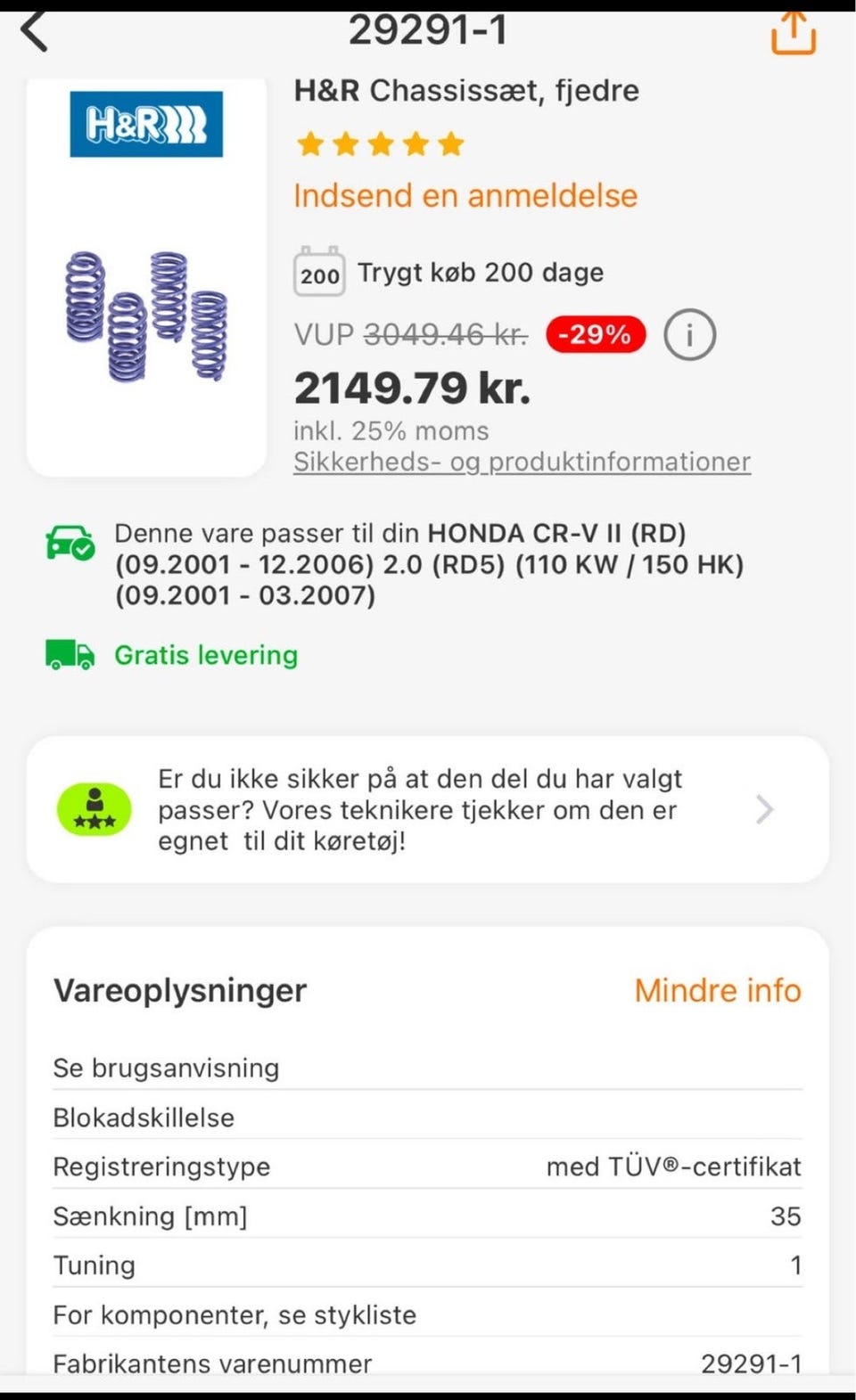856x1400 pixels.
Task: Select the '29291-1' title bar text
Action: coord(429,29)
